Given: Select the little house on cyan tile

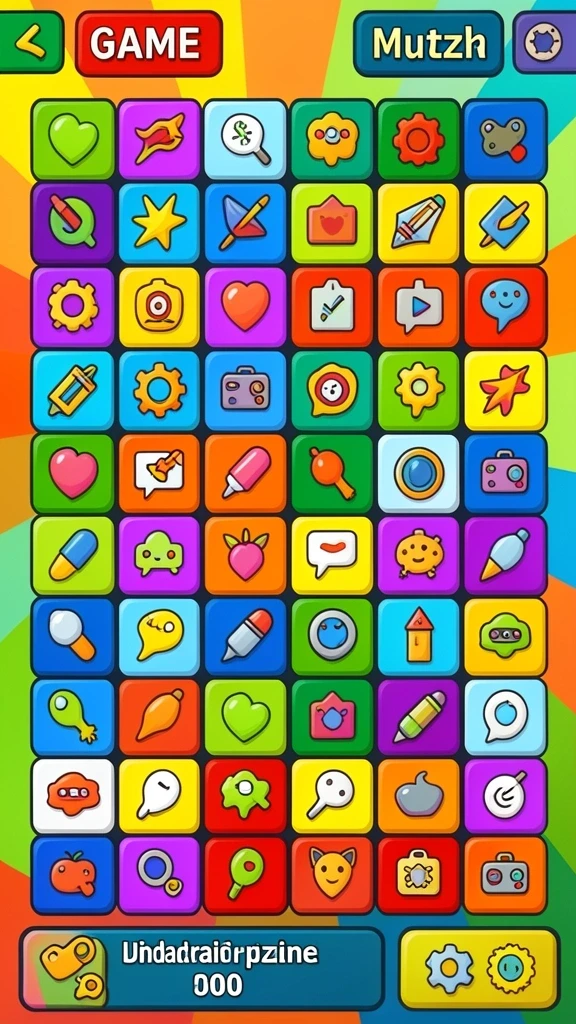Looking at the screenshot, I should [x=419, y=637].
